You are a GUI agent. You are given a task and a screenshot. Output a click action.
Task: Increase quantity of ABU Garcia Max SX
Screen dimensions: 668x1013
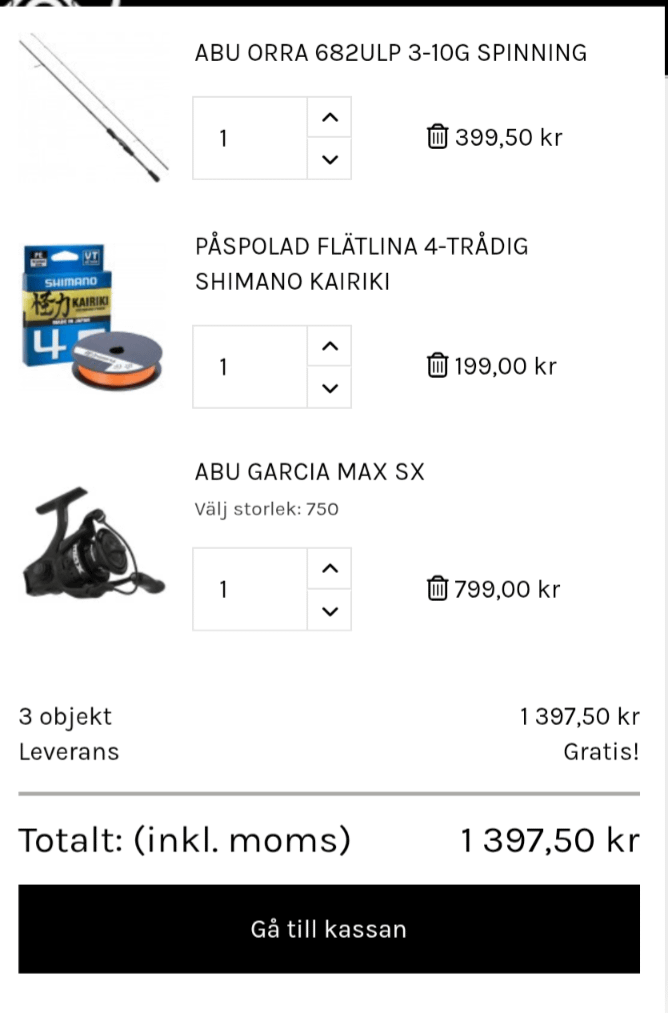[x=330, y=569]
